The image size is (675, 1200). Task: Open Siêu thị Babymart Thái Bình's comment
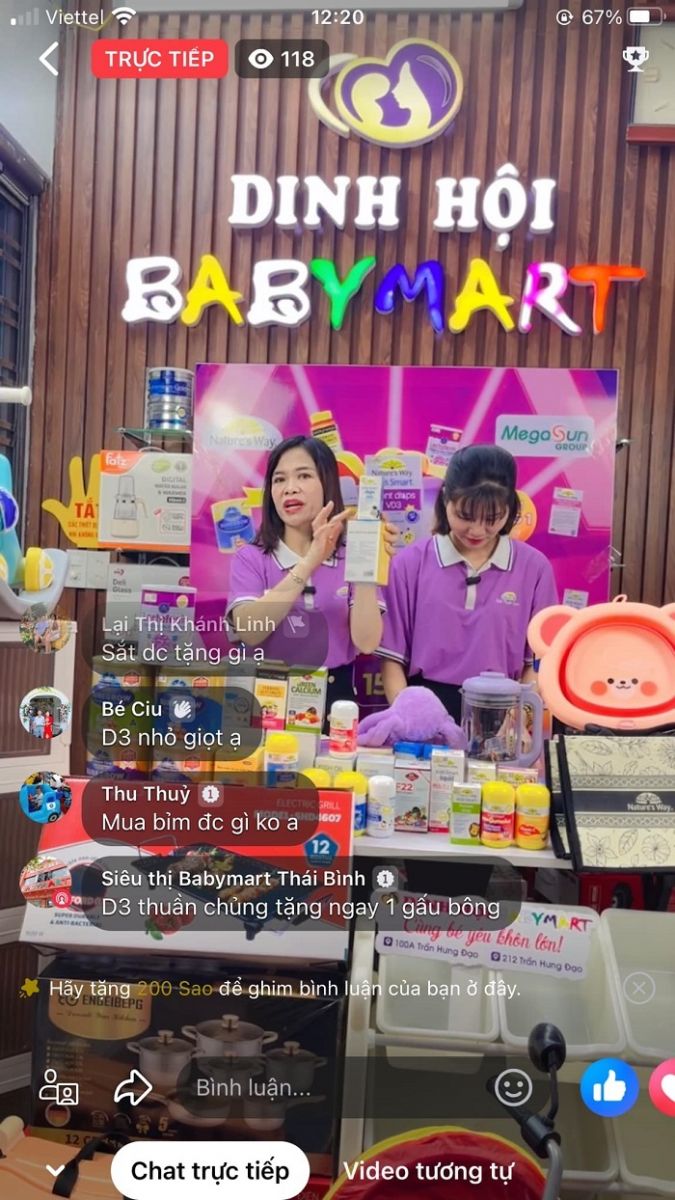click(x=300, y=893)
